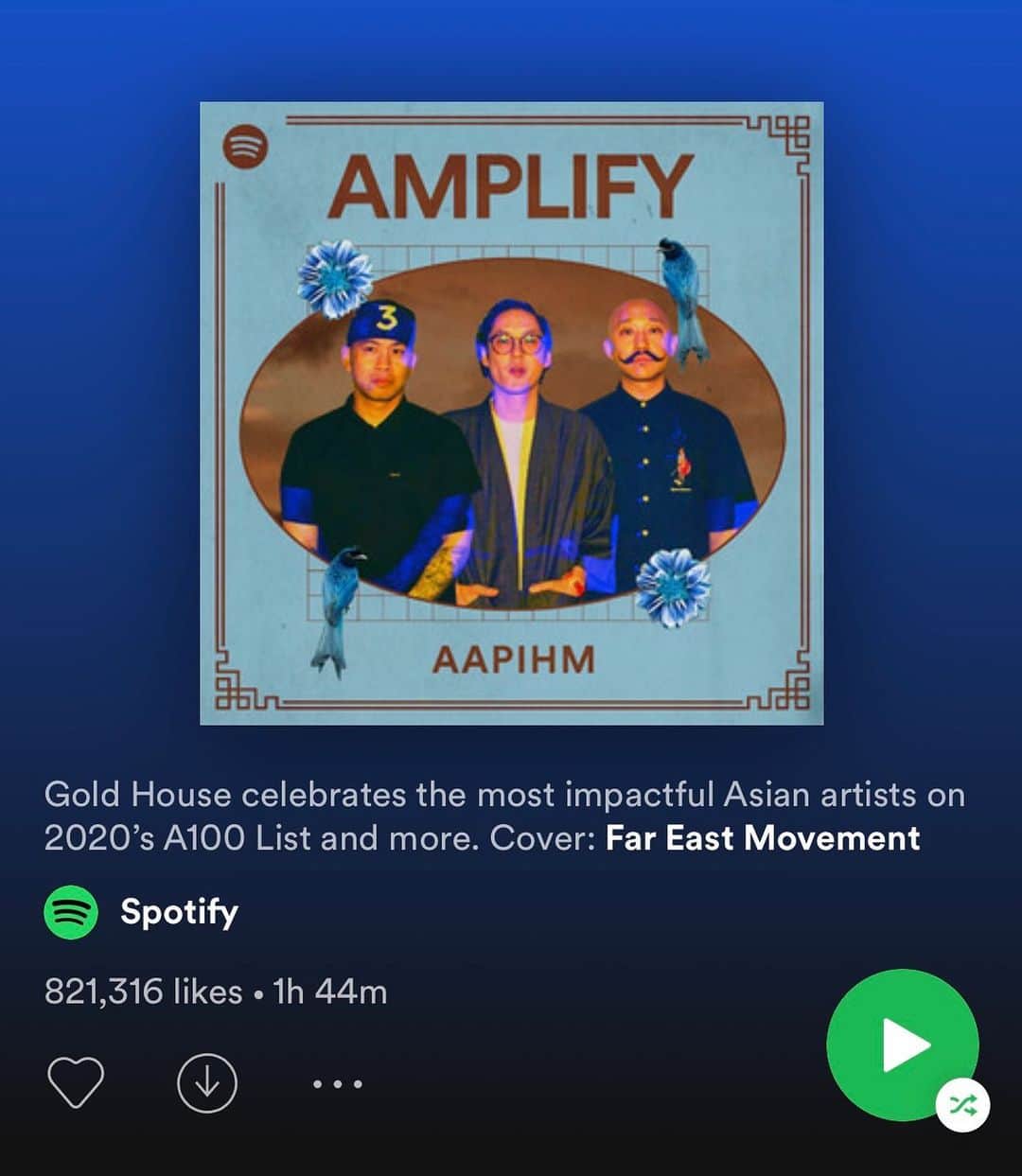Start shuffle play with the green button

903,1045
